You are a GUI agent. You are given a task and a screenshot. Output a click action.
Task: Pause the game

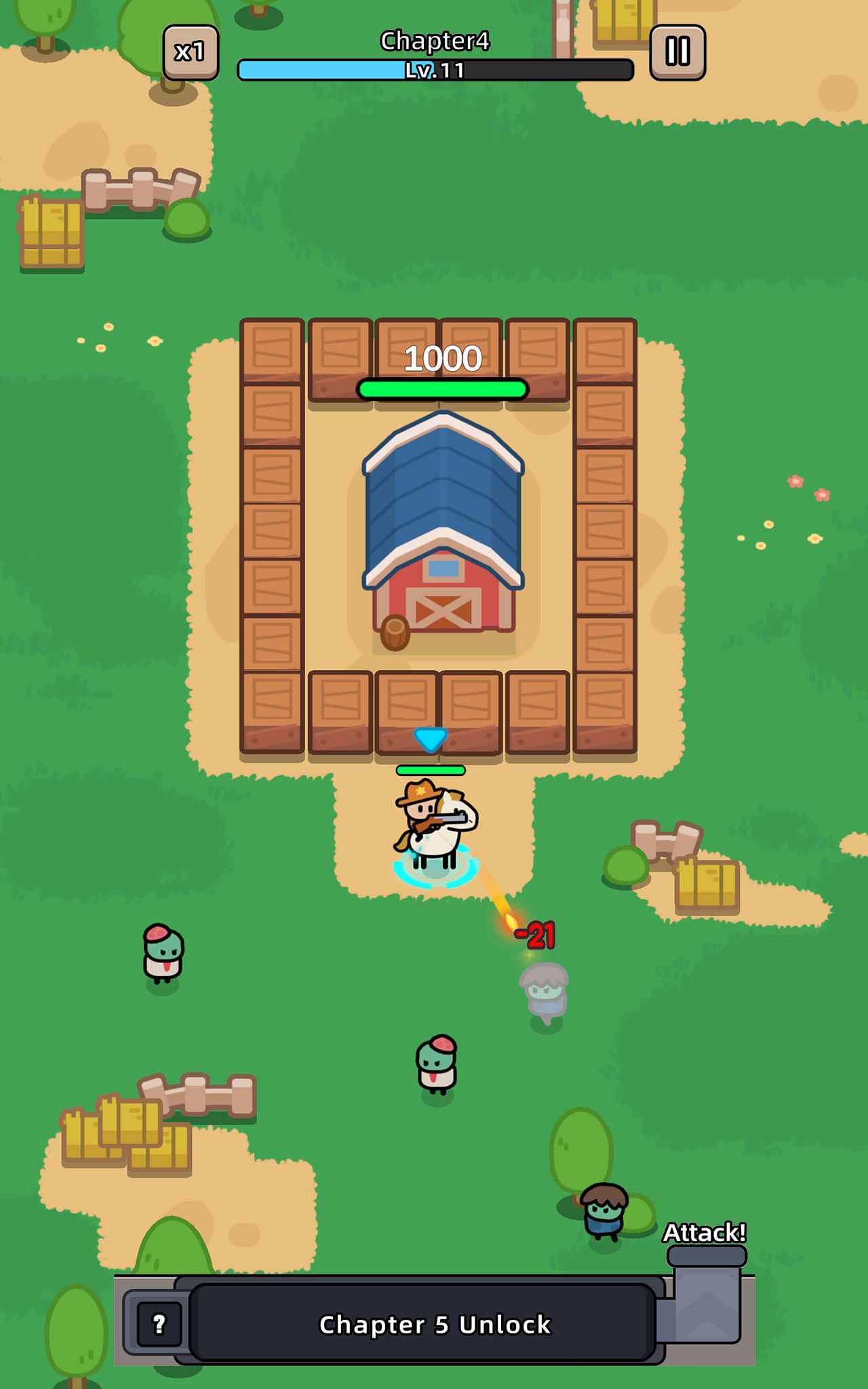tap(677, 52)
